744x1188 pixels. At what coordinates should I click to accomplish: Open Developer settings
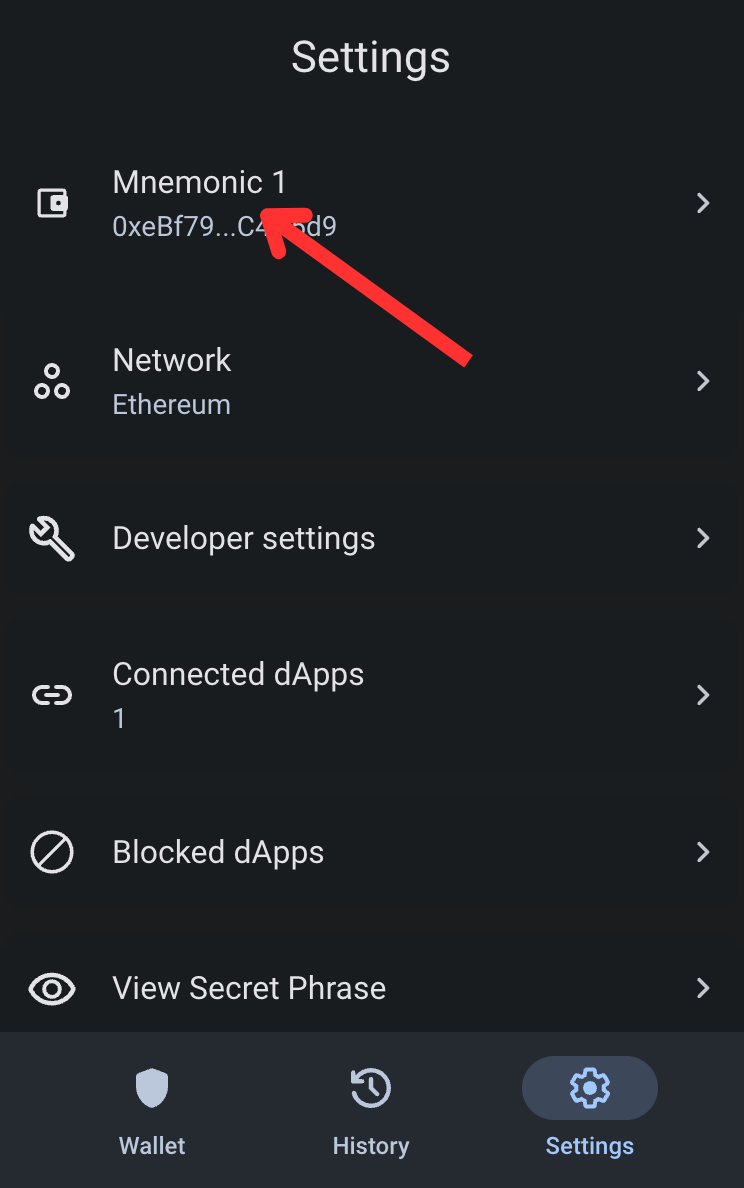[x=370, y=538]
